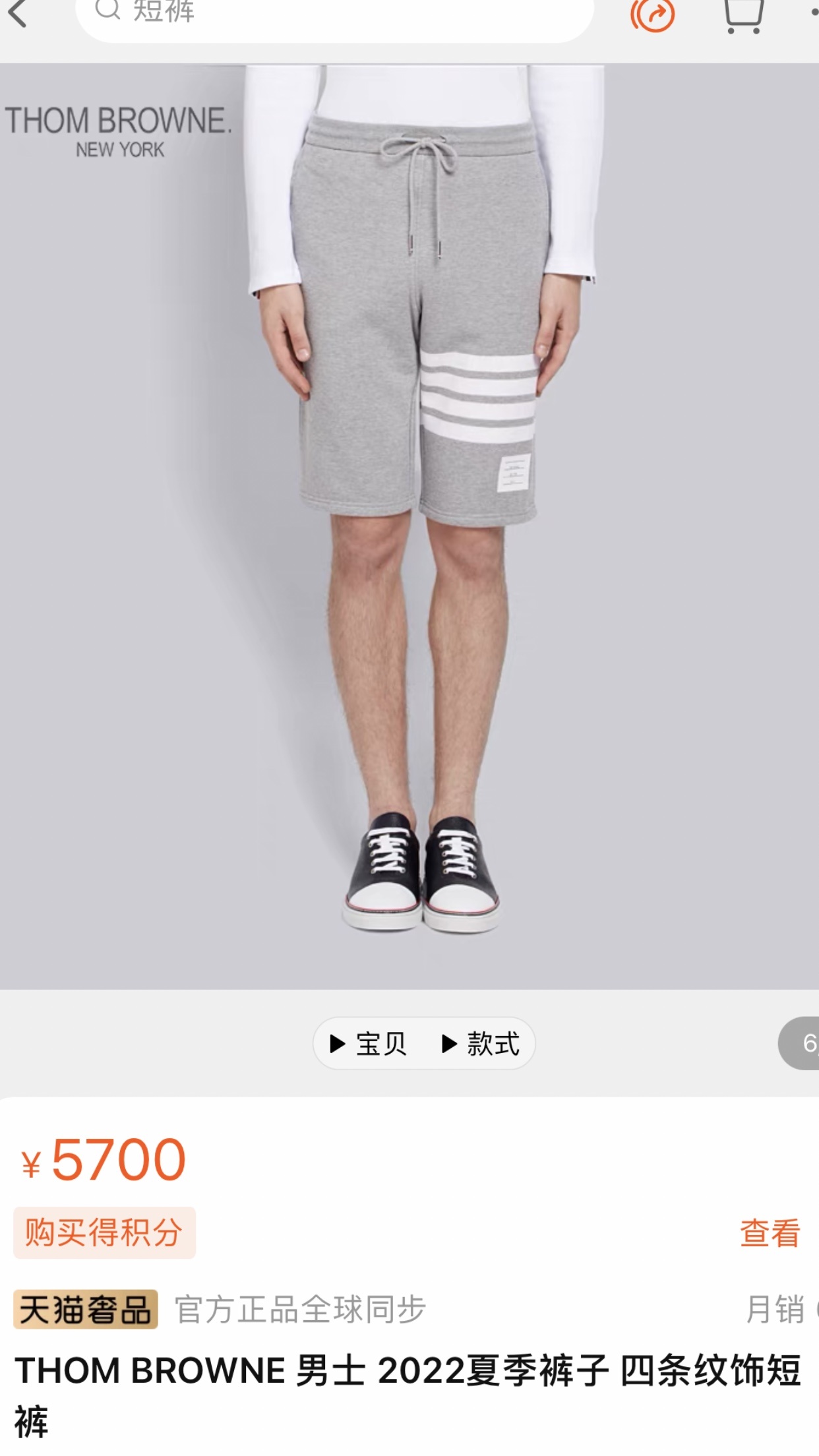Tap the 购买得积分 tag
819x1456 pixels.
point(104,1232)
